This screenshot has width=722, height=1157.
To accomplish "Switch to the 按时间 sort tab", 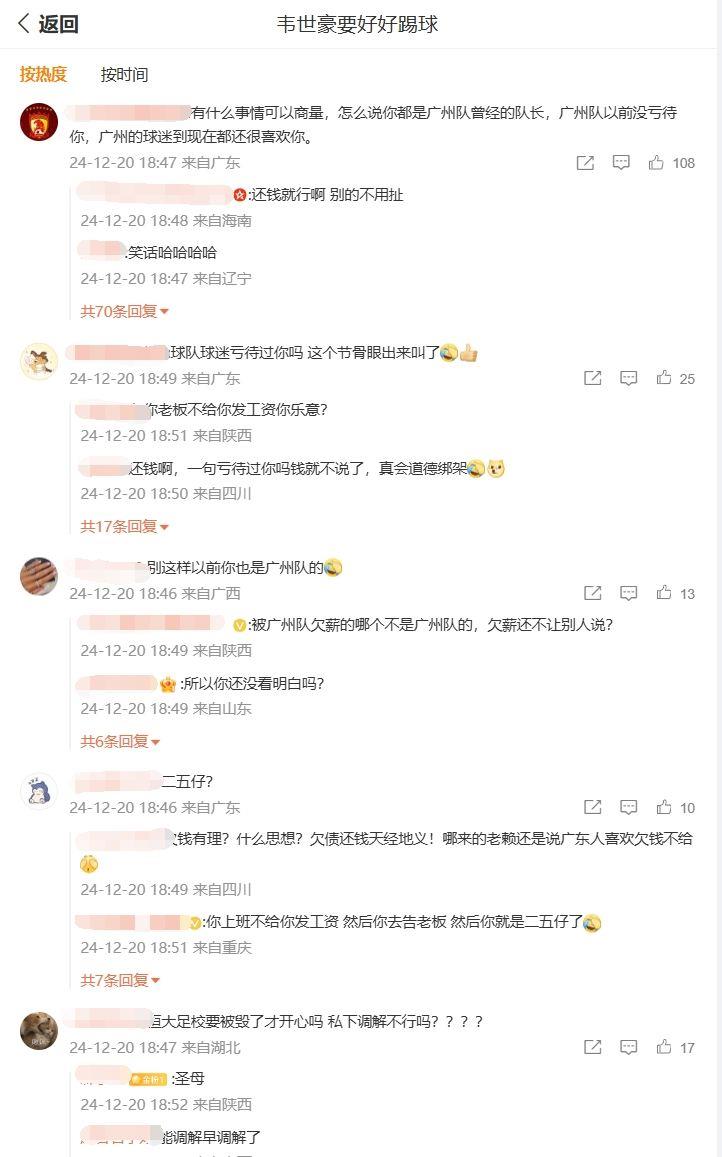I will [x=124, y=75].
